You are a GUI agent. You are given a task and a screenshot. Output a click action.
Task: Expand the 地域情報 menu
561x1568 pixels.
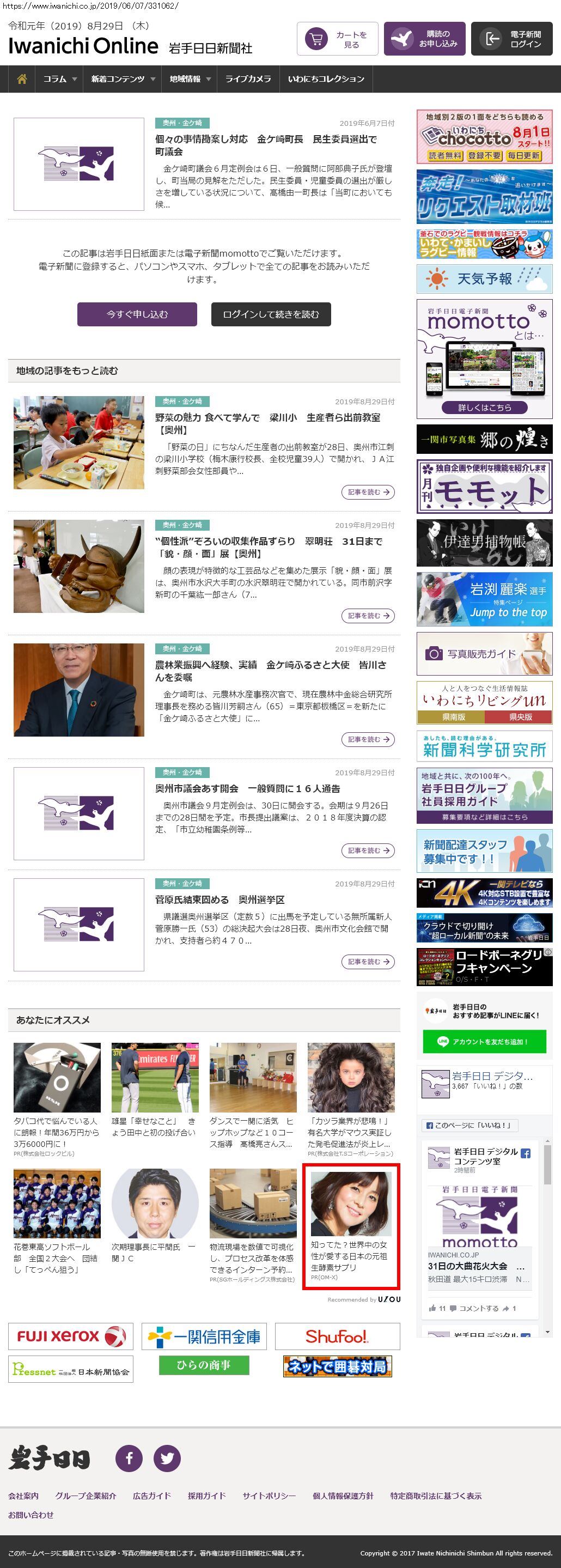click(x=189, y=79)
